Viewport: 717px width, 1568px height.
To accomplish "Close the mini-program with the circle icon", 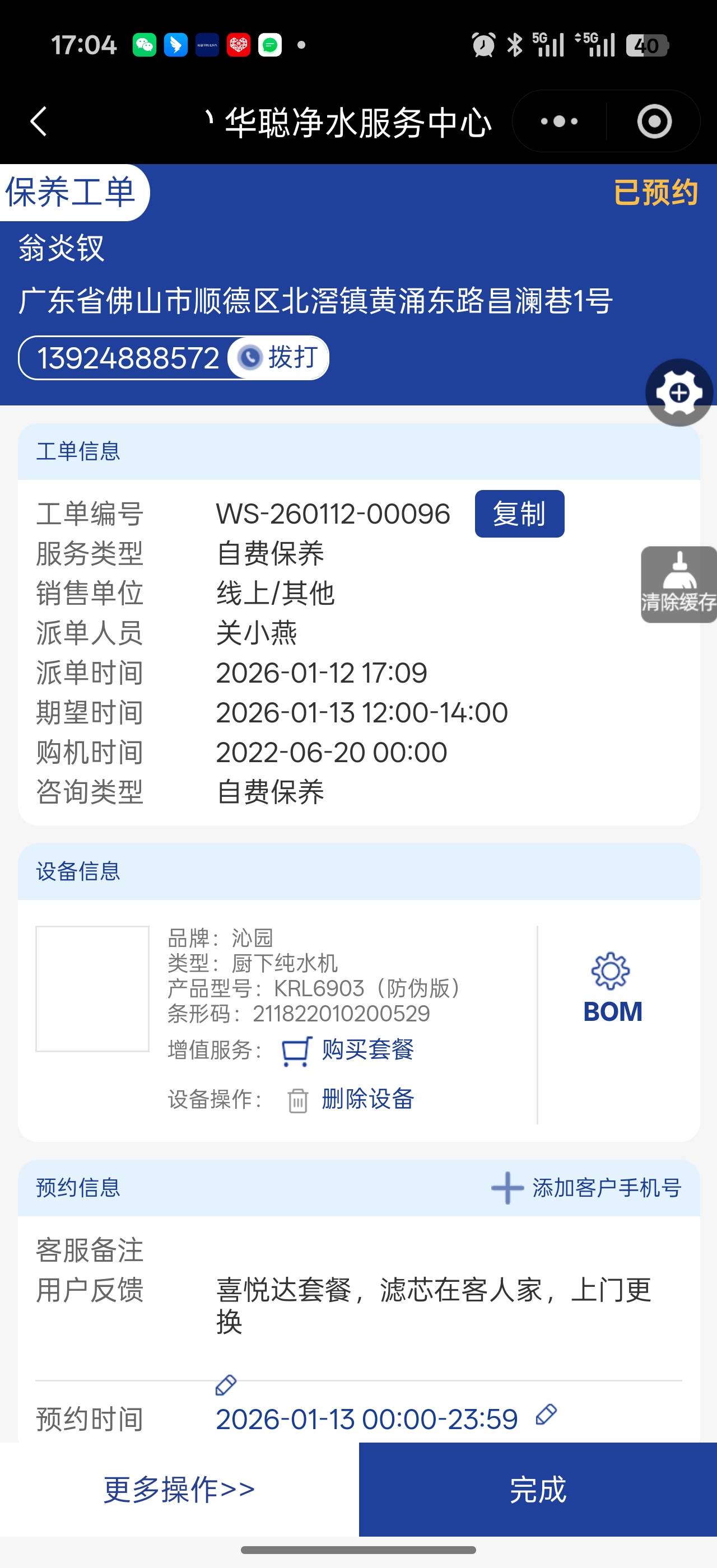I will click(x=654, y=121).
